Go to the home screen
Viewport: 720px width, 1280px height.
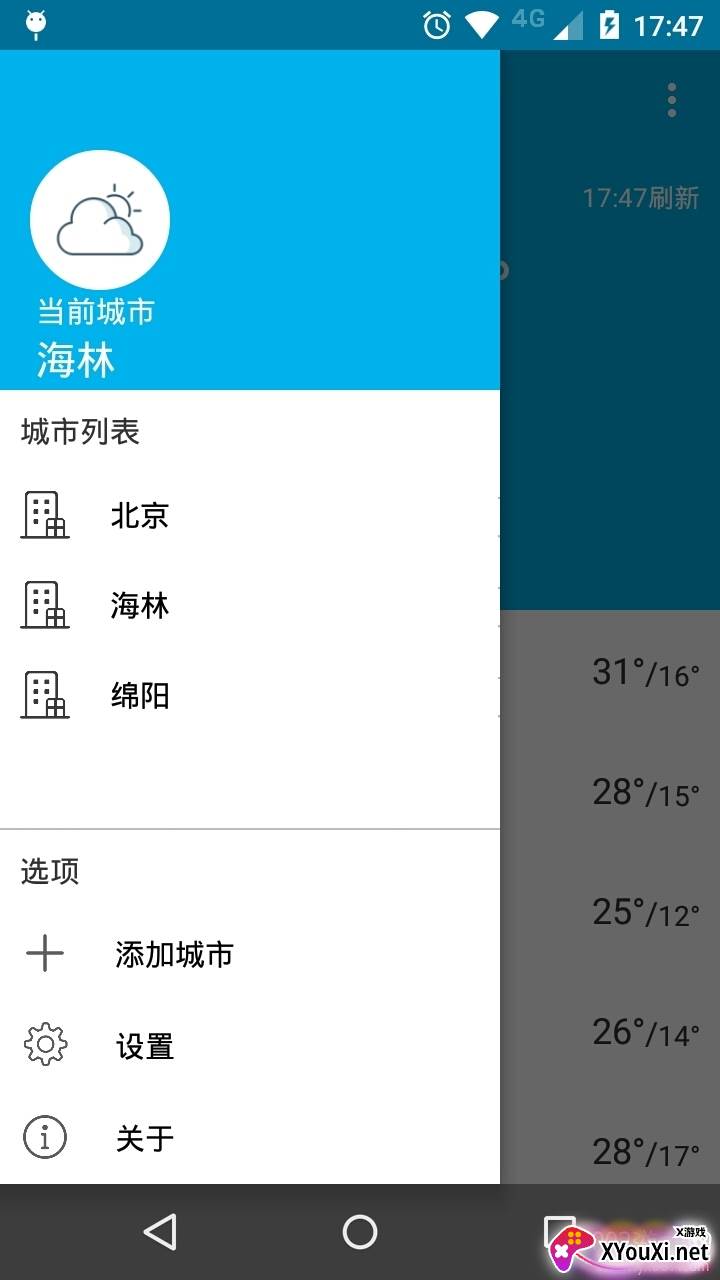(x=360, y=1232)
